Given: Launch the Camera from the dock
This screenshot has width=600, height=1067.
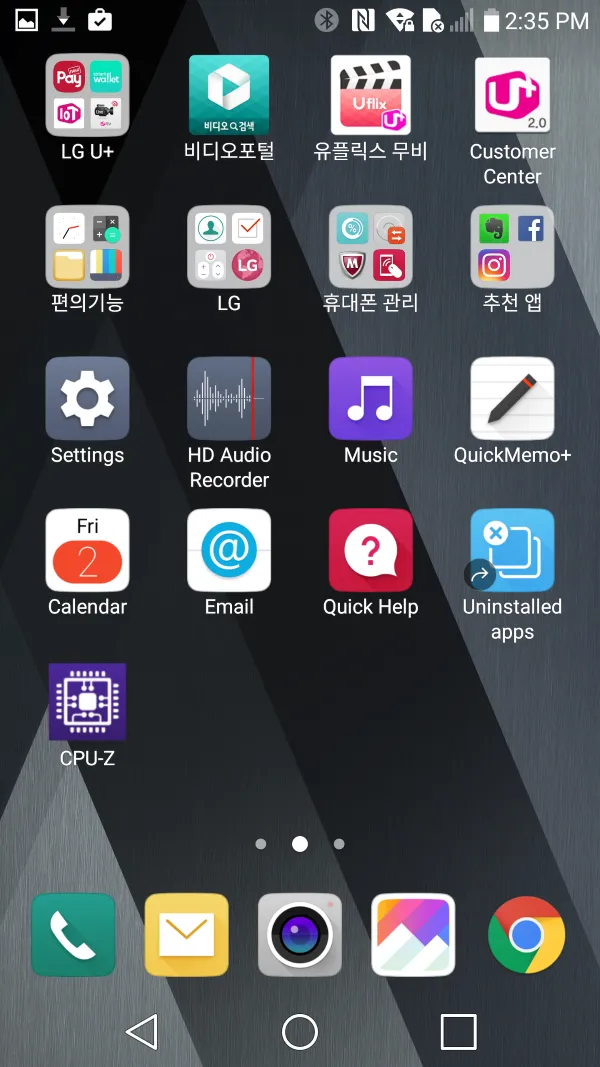Looking at the screenshot, I should coord(300,935).
